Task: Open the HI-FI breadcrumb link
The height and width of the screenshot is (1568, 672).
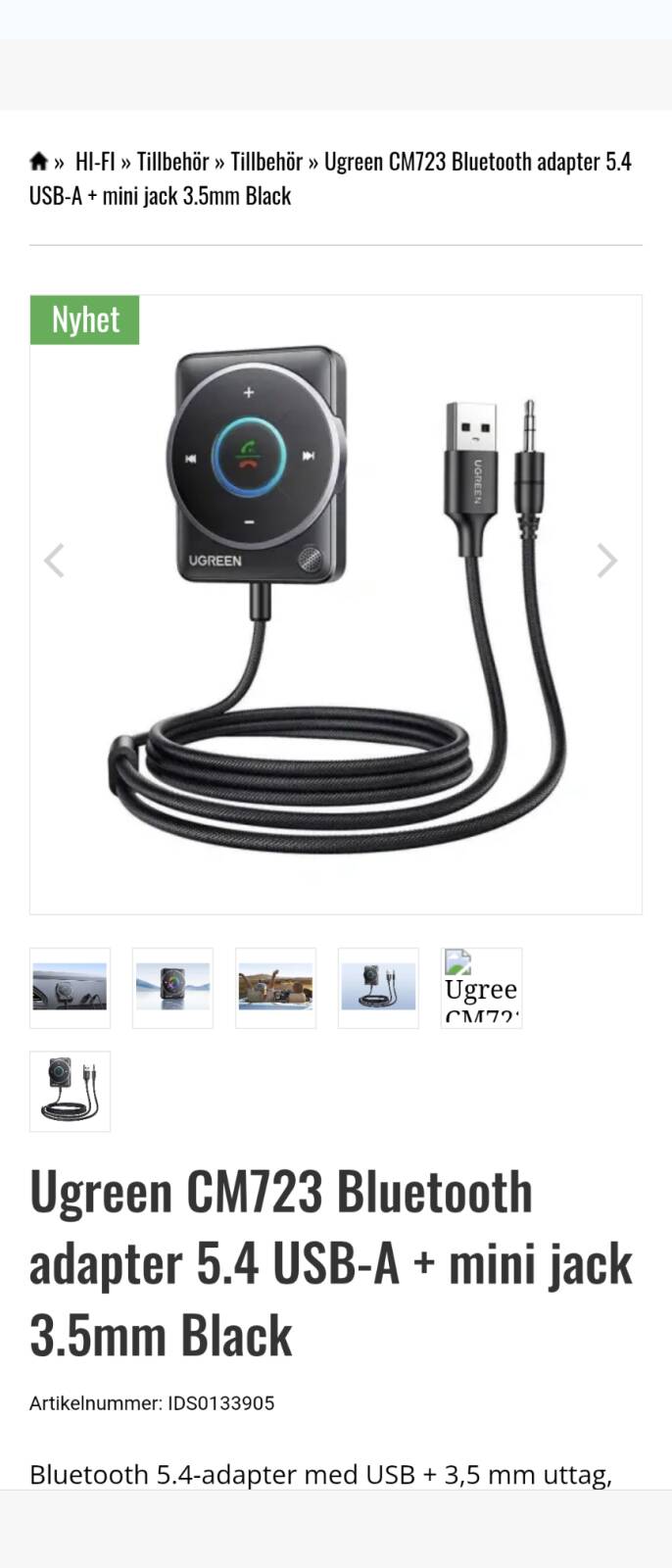Action: (95, 162)
